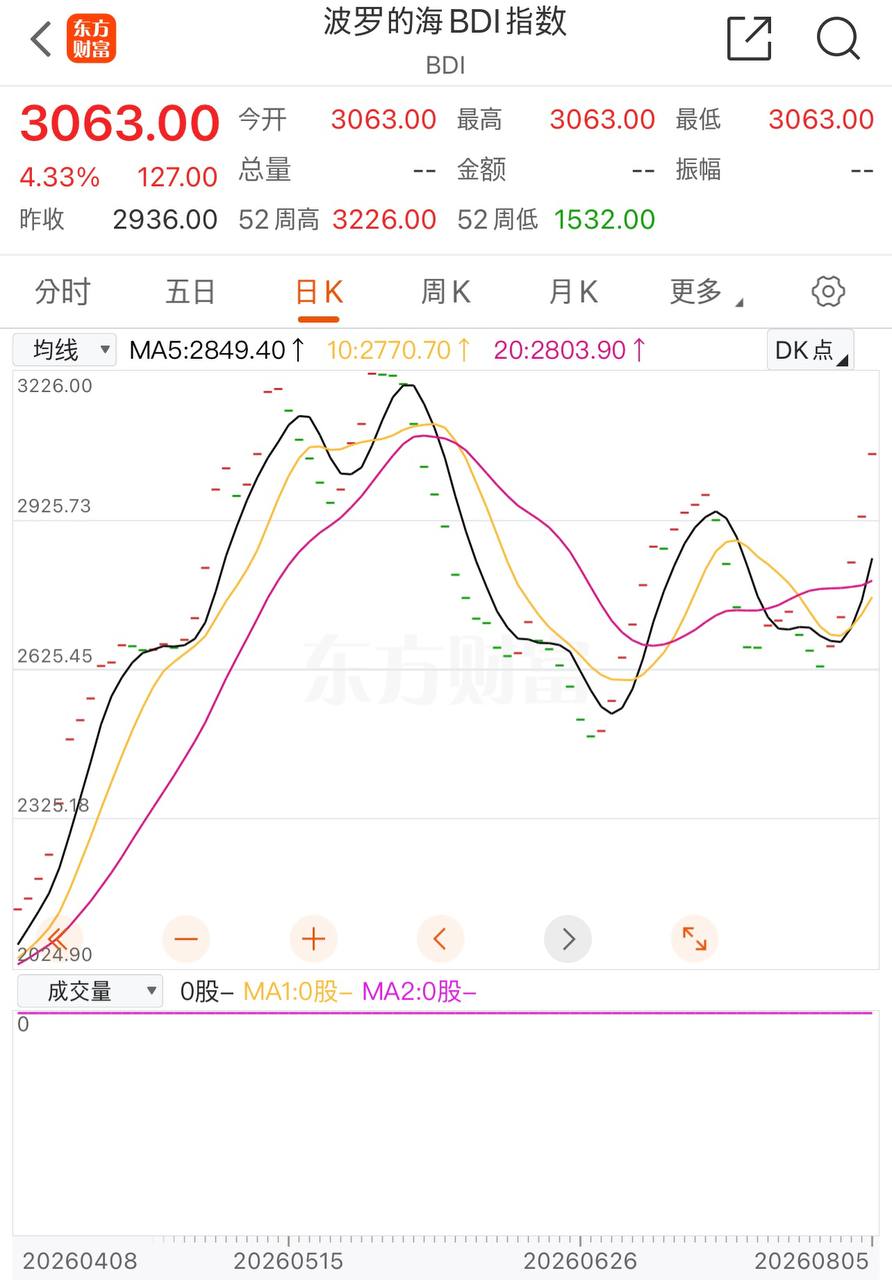The height and width of the screenshot is (1280, 892).
Task: Move chart right one step
Action: click(x=568, y=939)
